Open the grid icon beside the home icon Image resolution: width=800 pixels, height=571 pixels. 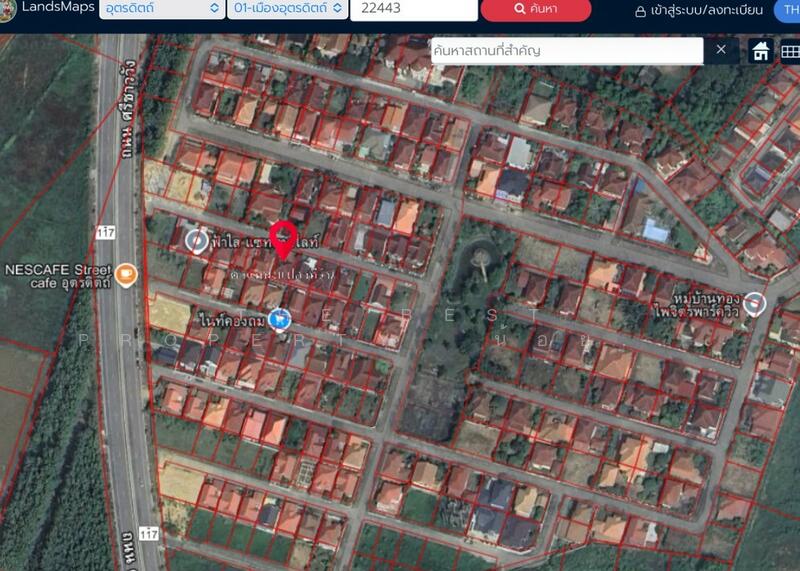(791, 51)
